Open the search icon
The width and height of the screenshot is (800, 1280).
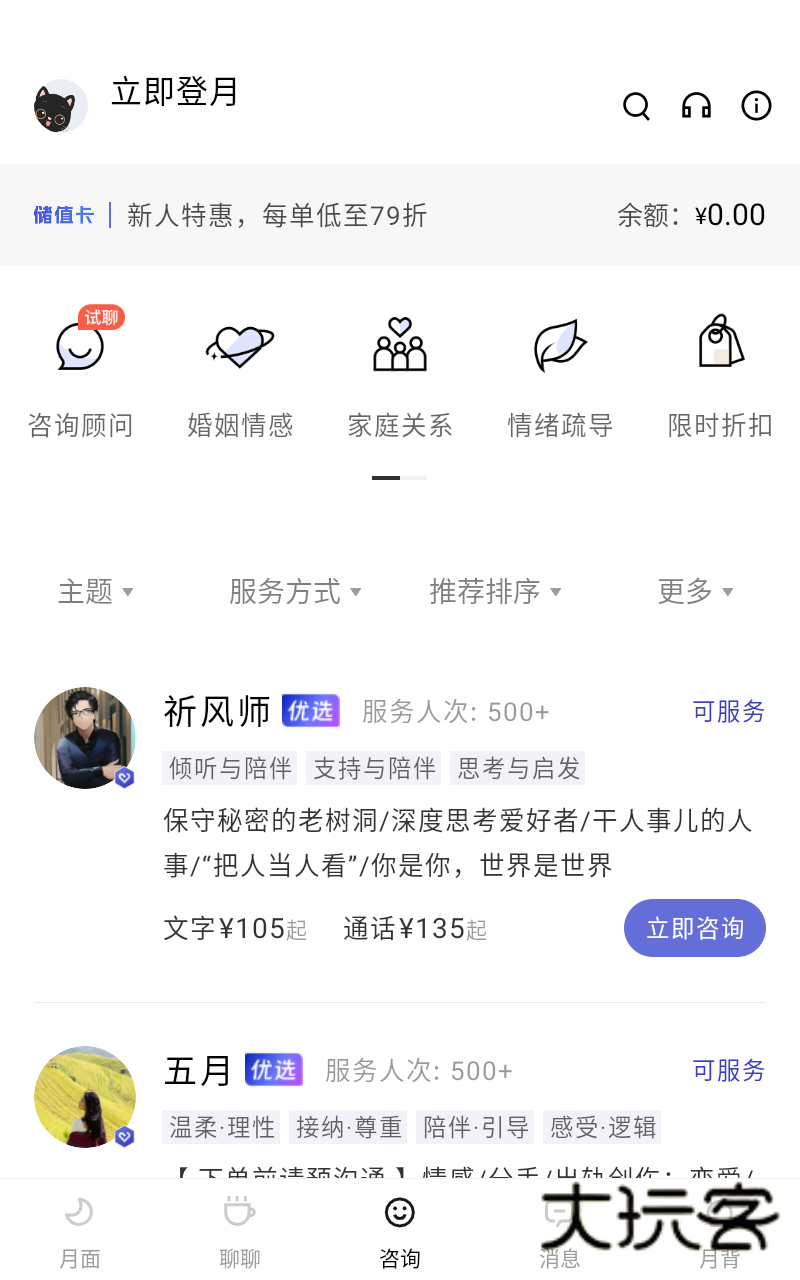[x=636, y=106]
